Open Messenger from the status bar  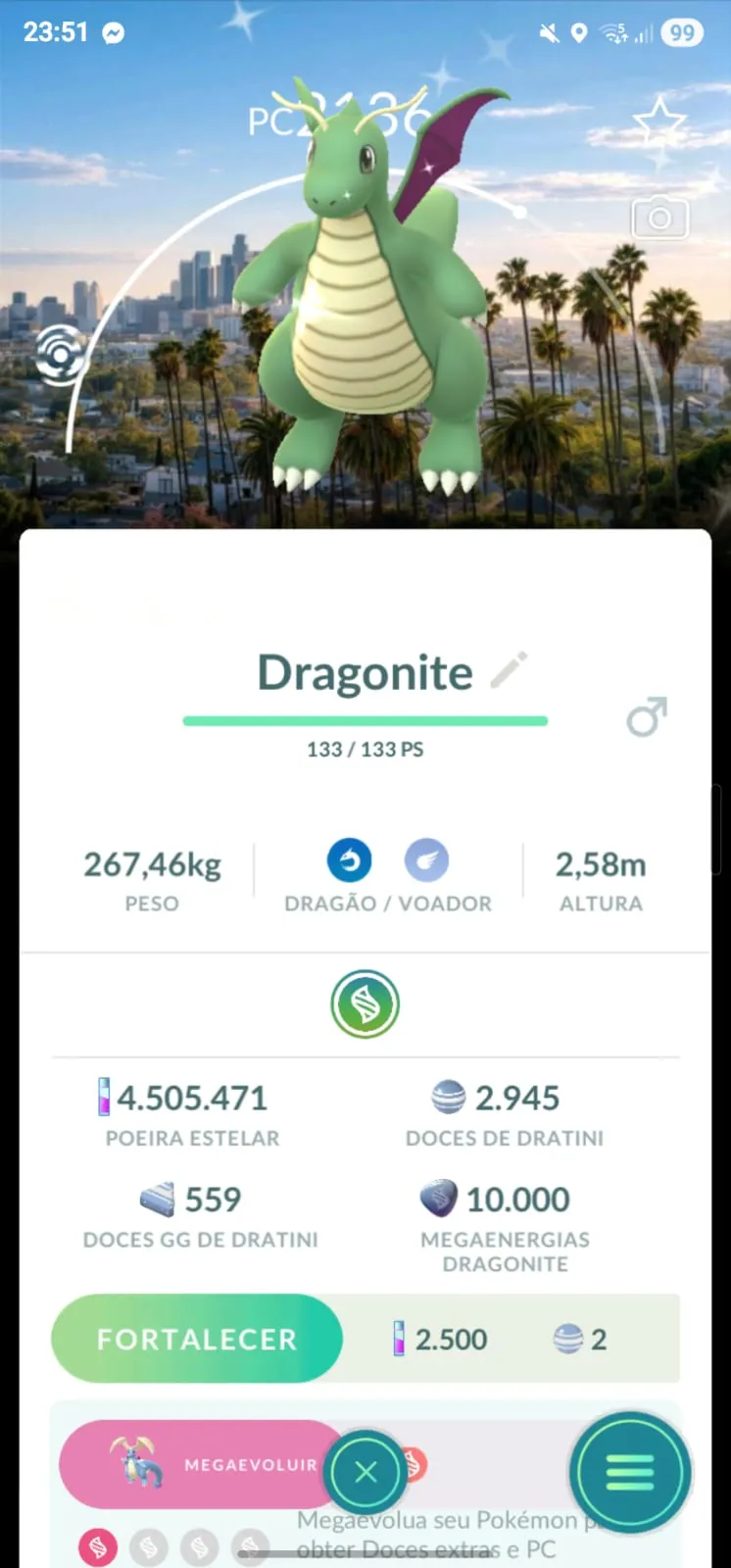click(113, 31)
